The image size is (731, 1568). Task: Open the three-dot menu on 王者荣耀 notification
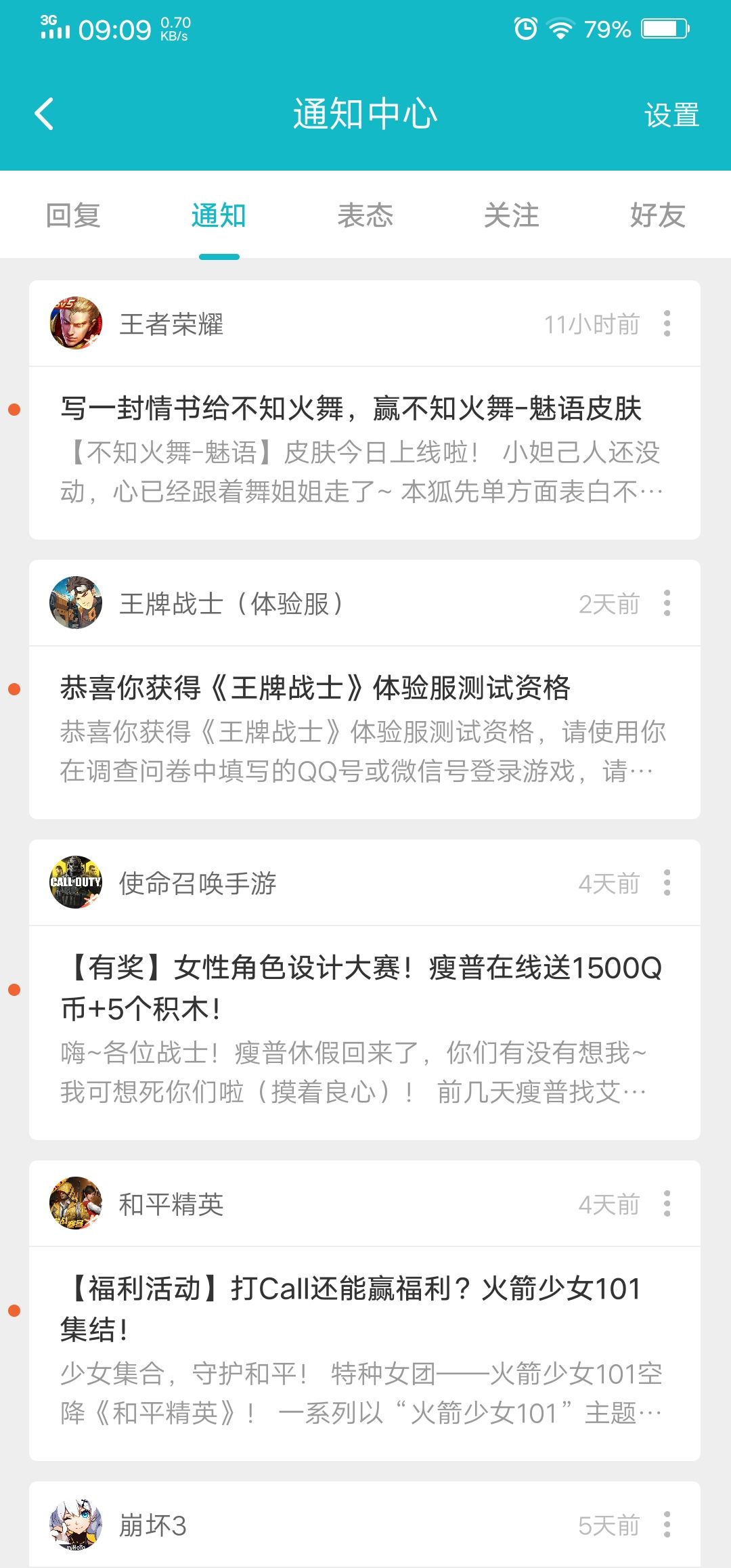tap(667, 324)
